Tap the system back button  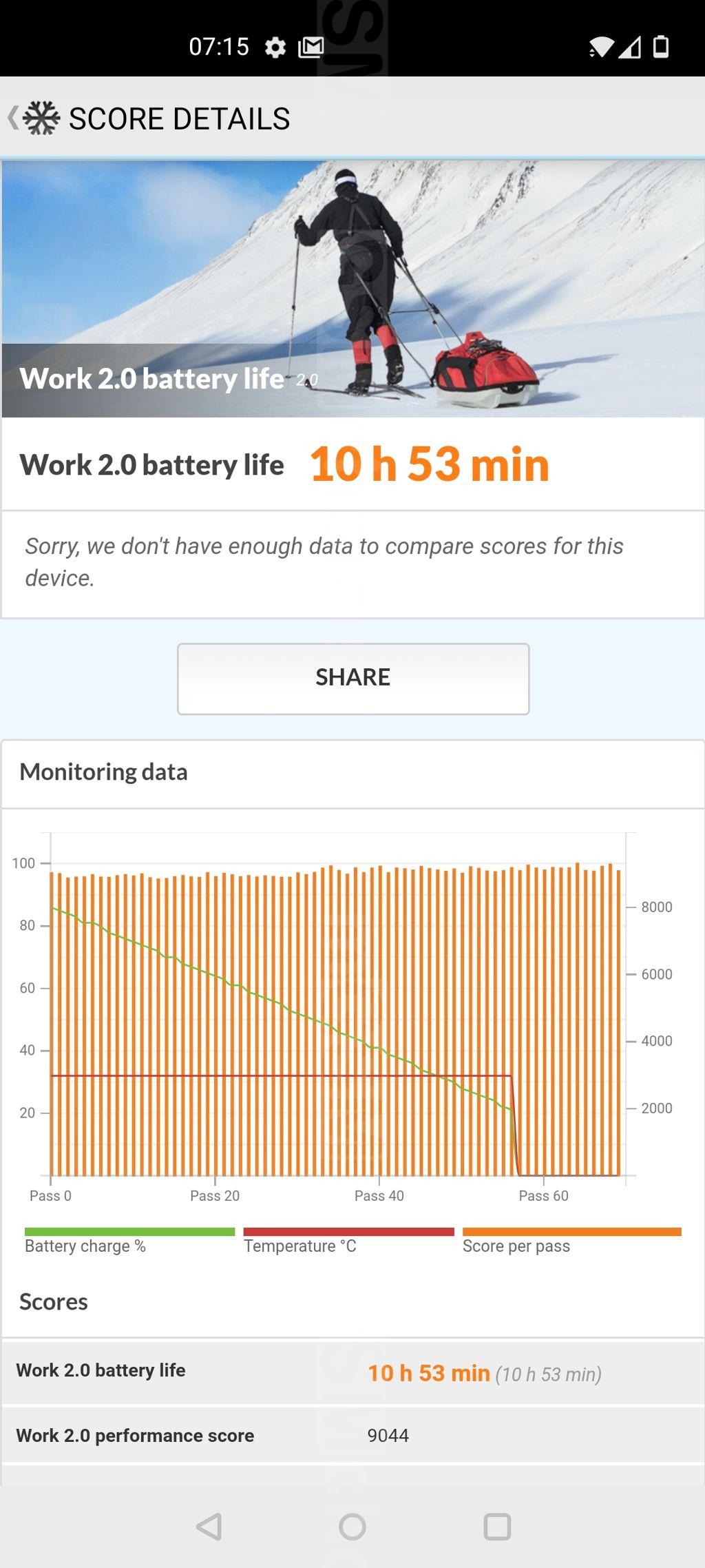pyautogui.click(x=209, y=1527)
